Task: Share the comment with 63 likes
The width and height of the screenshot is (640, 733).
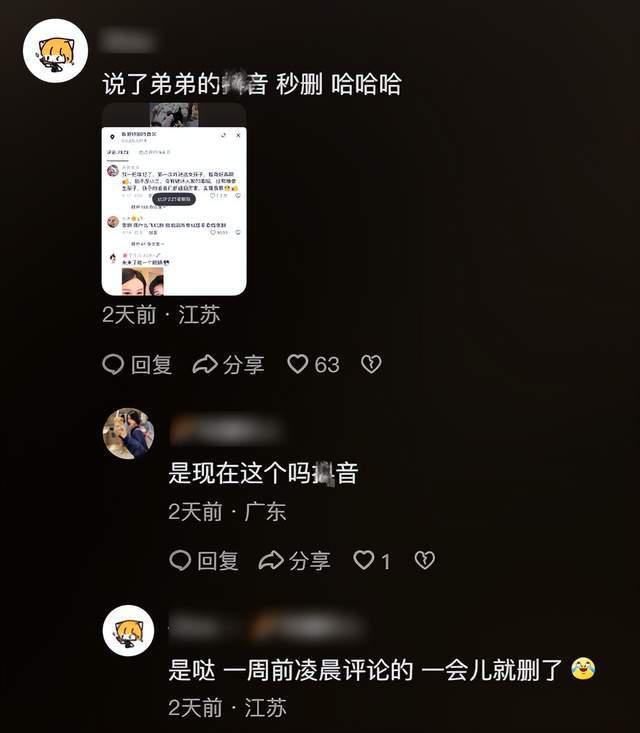Action: click(228, 365)
